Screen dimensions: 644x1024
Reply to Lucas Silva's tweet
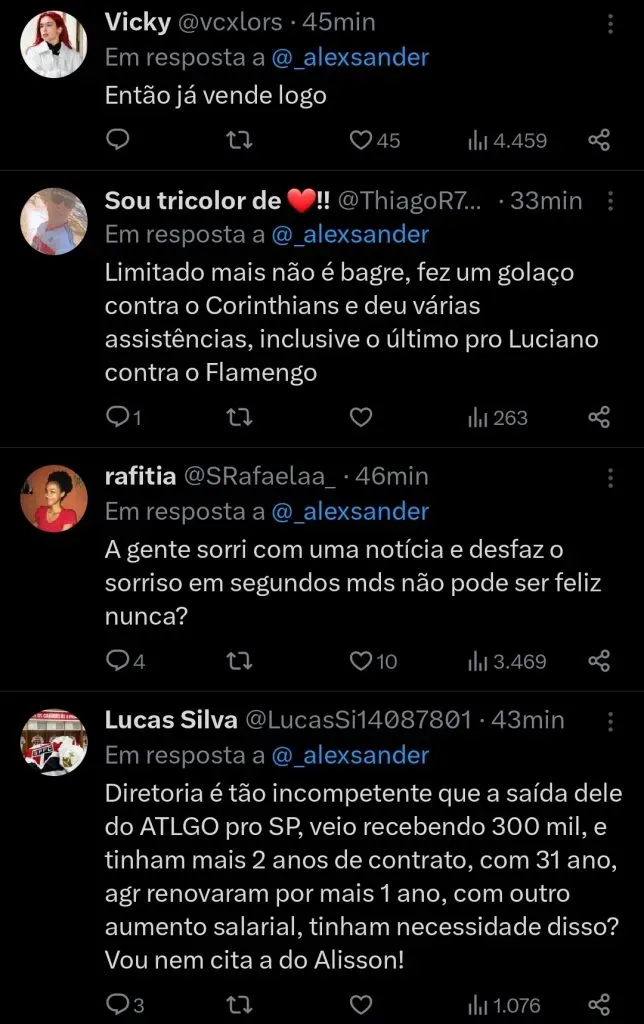118,1004
